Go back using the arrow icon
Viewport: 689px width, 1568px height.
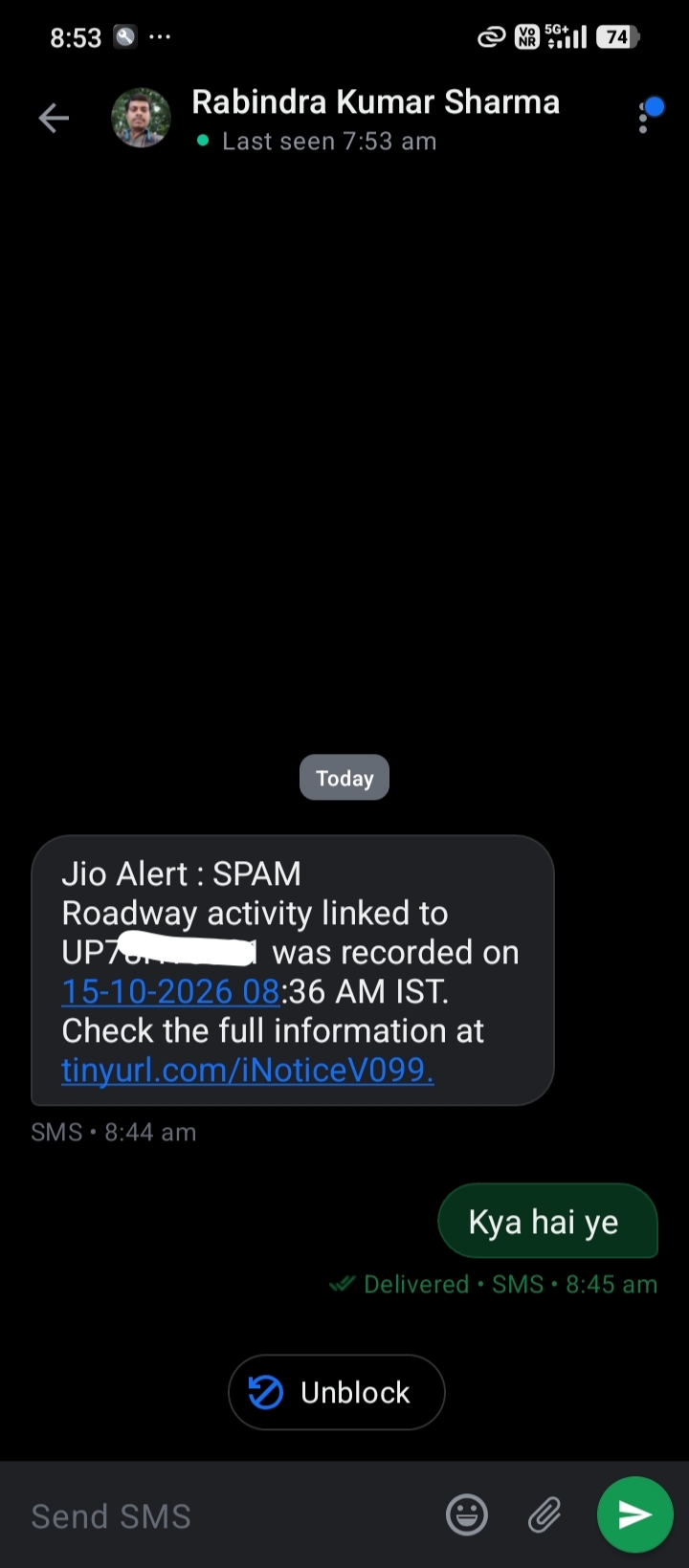click(x=54, y=119)
